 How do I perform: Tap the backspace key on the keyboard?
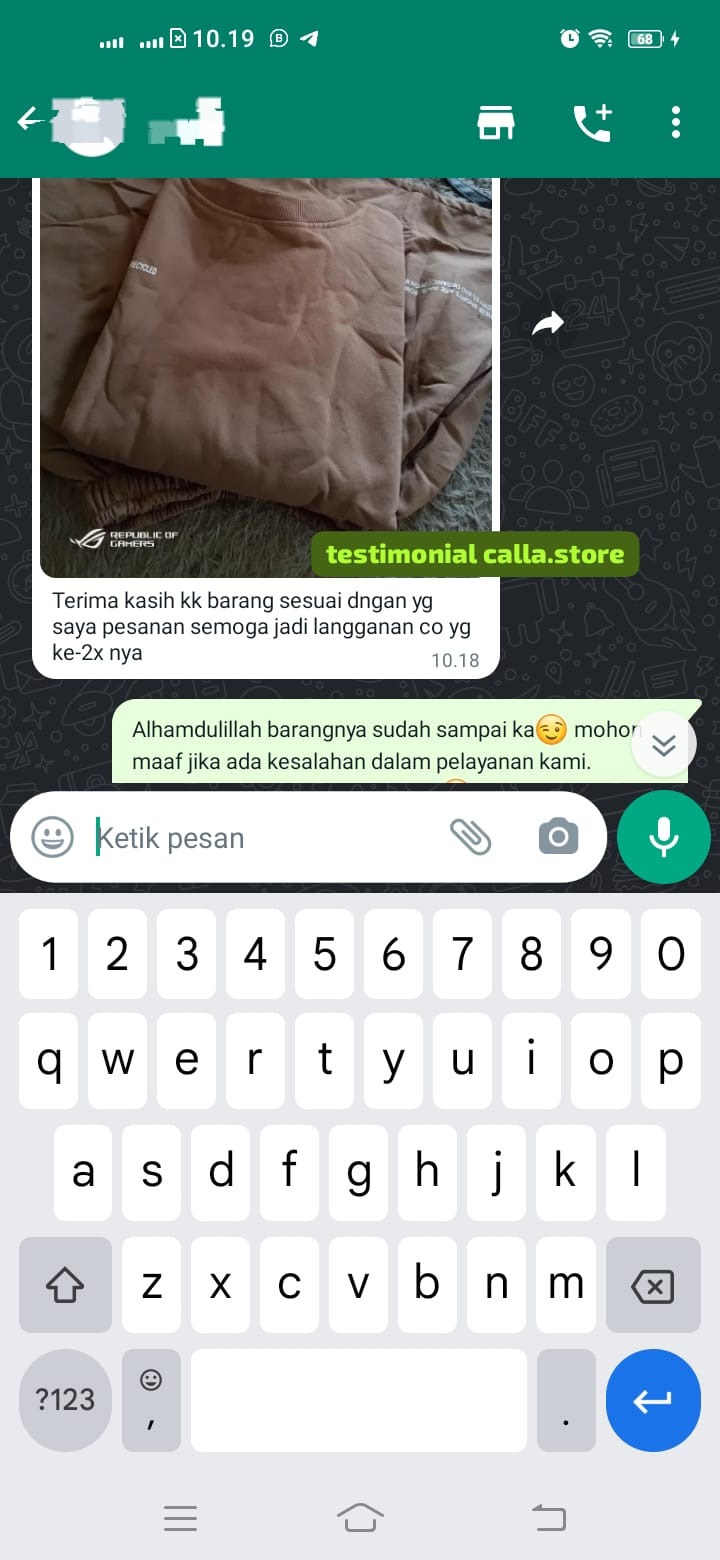[652, 1285]
